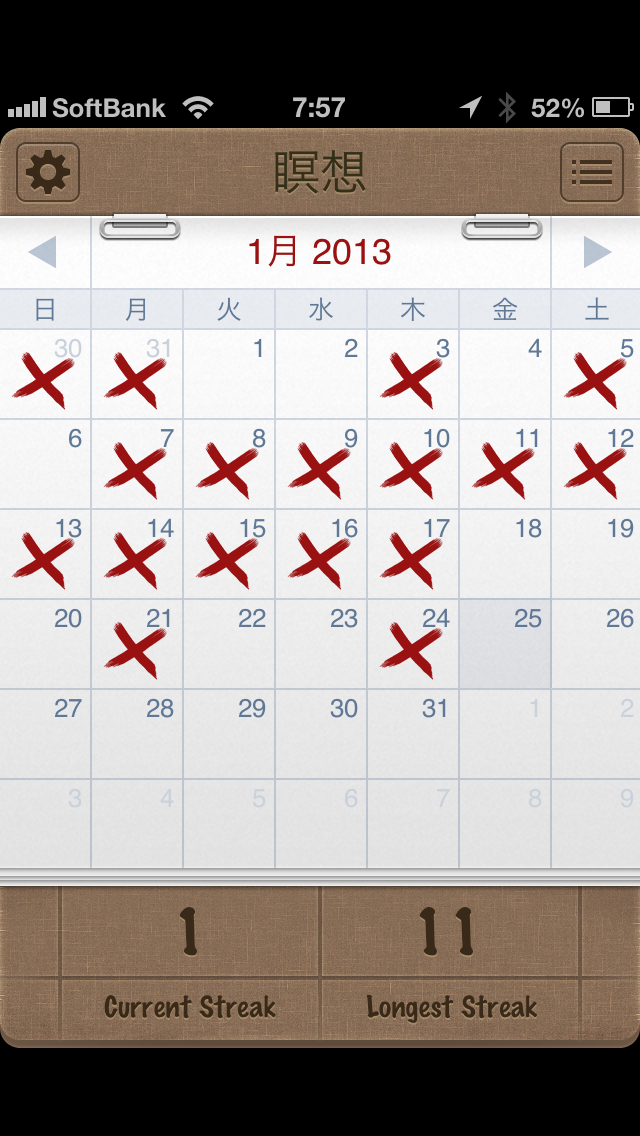Select January 18 on the calendar
Image resolution: width=640 pixels, height=1136 pixels.
[505, 554]
